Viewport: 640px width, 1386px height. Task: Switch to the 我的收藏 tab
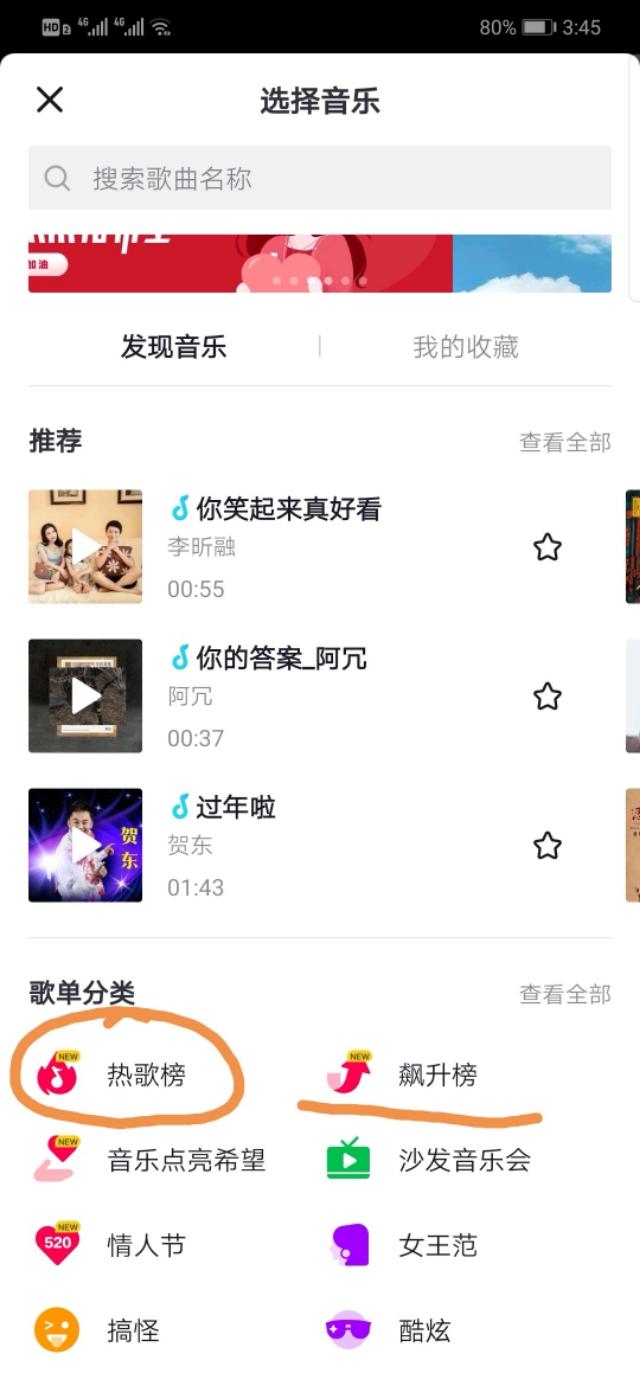coord(465,347)
